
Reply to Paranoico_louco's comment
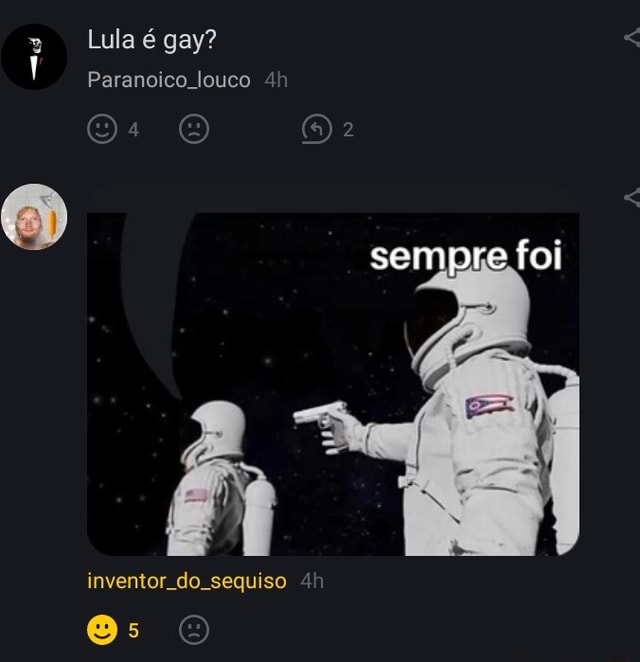[316, 129]
